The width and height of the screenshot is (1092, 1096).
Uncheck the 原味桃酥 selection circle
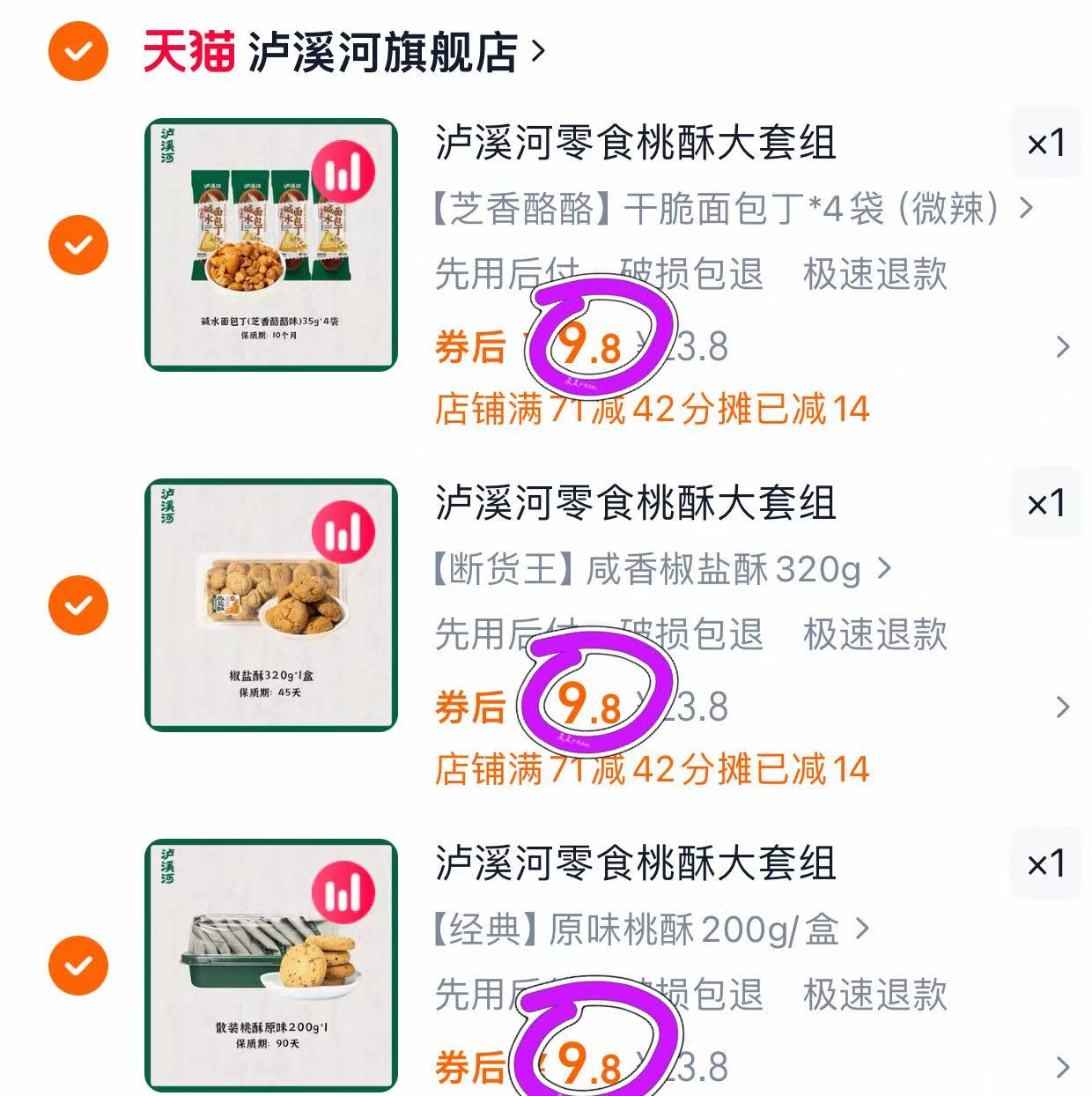pos(80,965)
